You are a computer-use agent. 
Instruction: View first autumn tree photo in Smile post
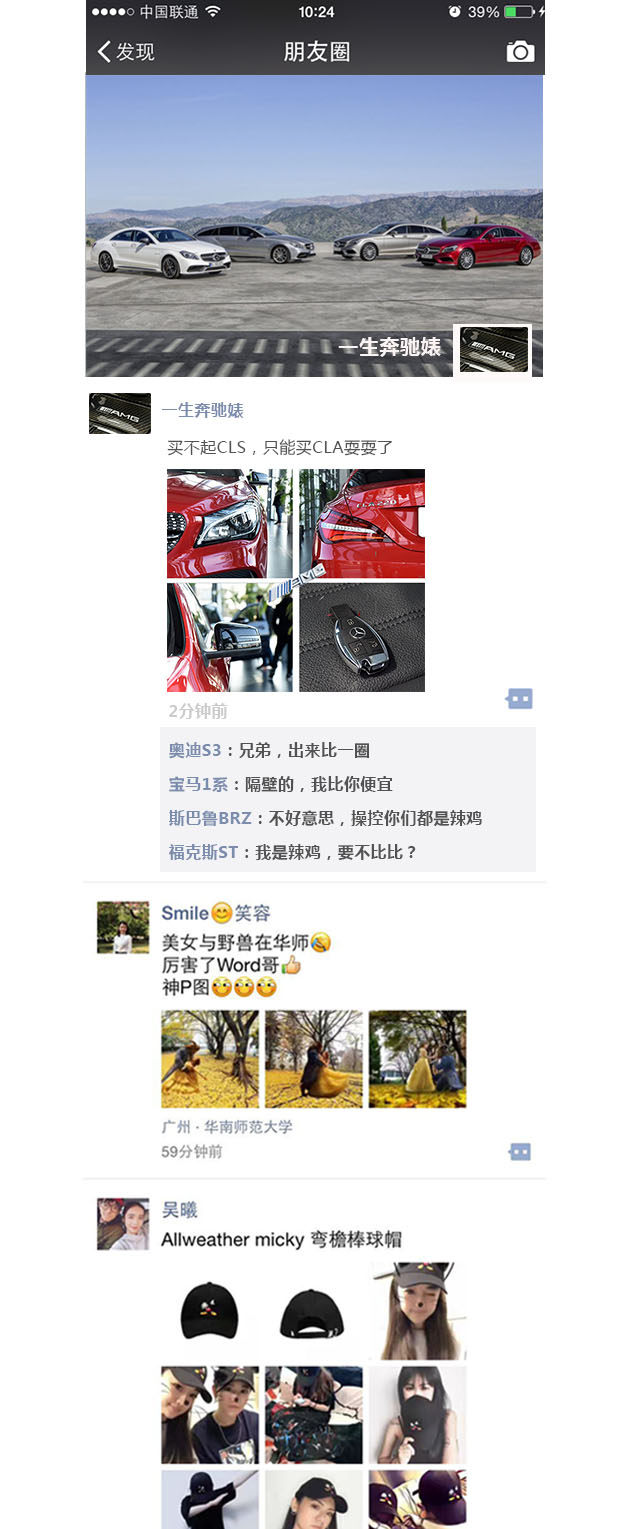210,1058
